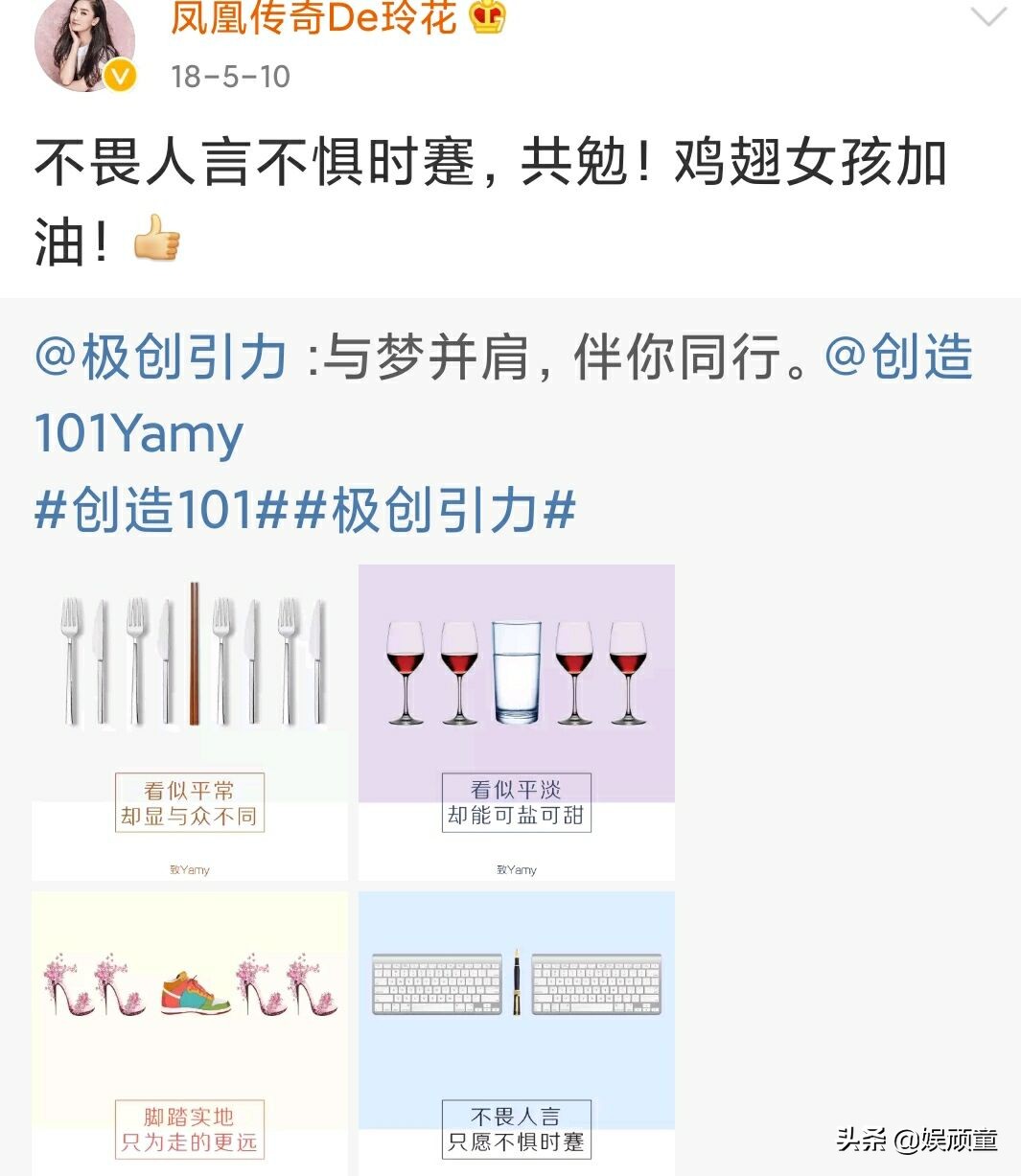Open the keyboards image with 不畏人言 caption

pyautogui.click(x=517, y=1030)
